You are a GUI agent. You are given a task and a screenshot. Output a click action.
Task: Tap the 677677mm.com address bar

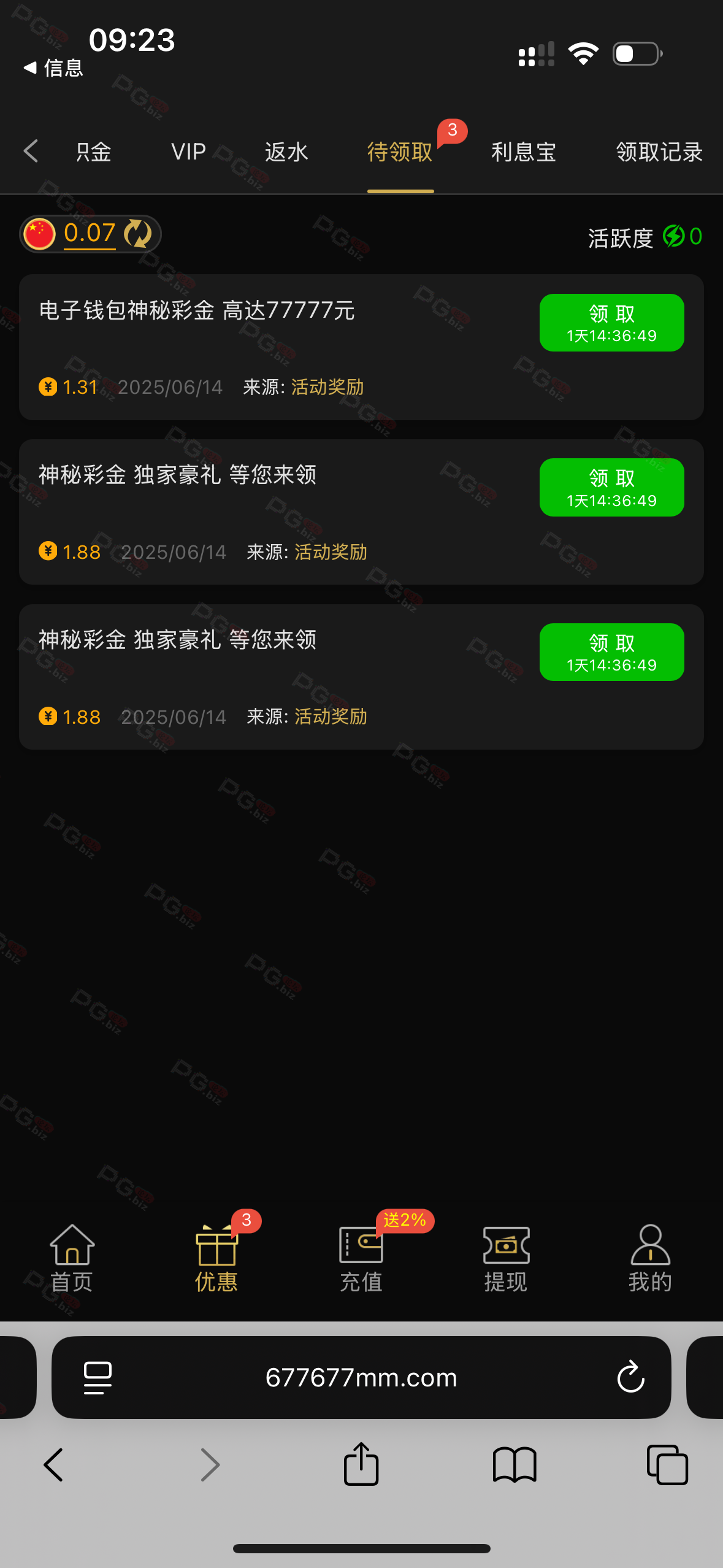pyautogui.click(x=361, y=1377)
